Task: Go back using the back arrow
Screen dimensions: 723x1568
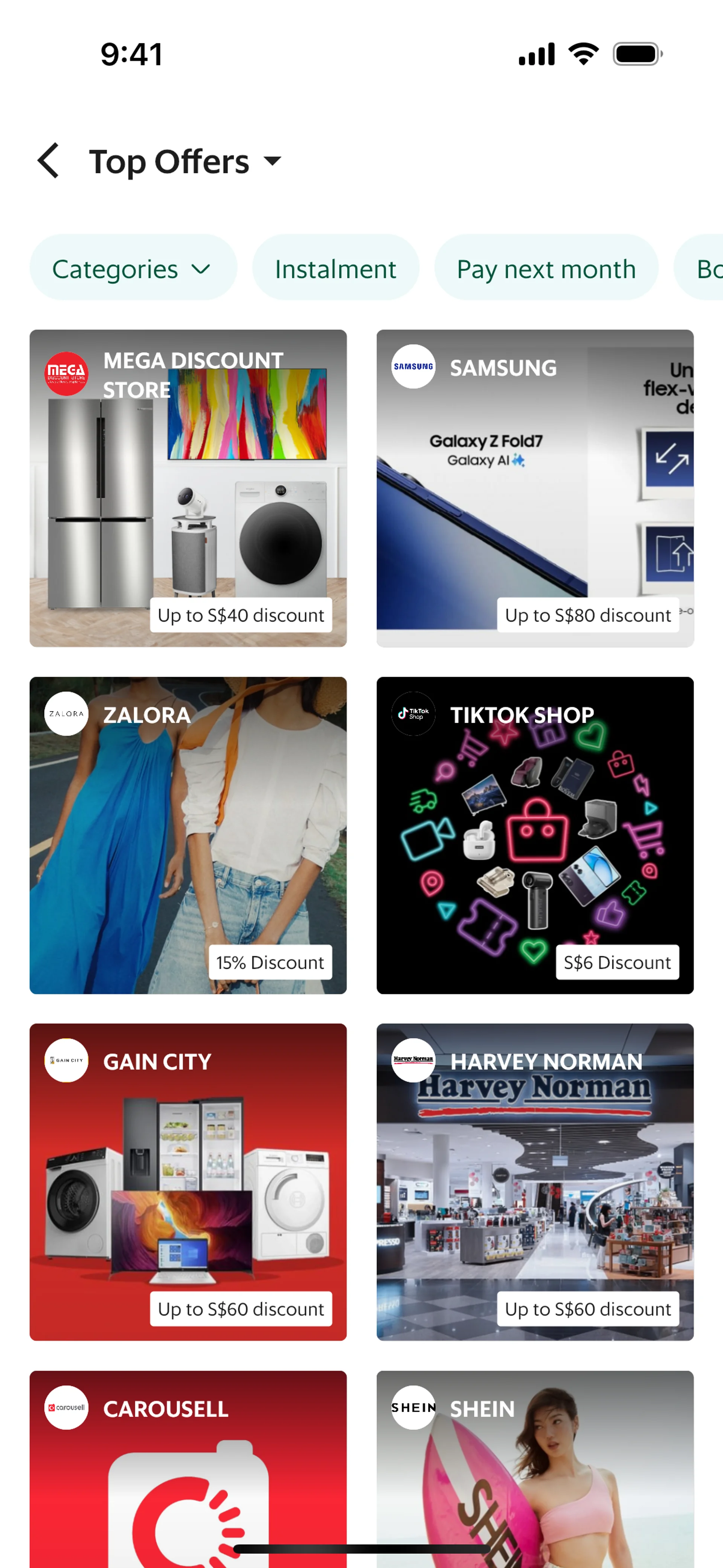Action: (49, 161)
